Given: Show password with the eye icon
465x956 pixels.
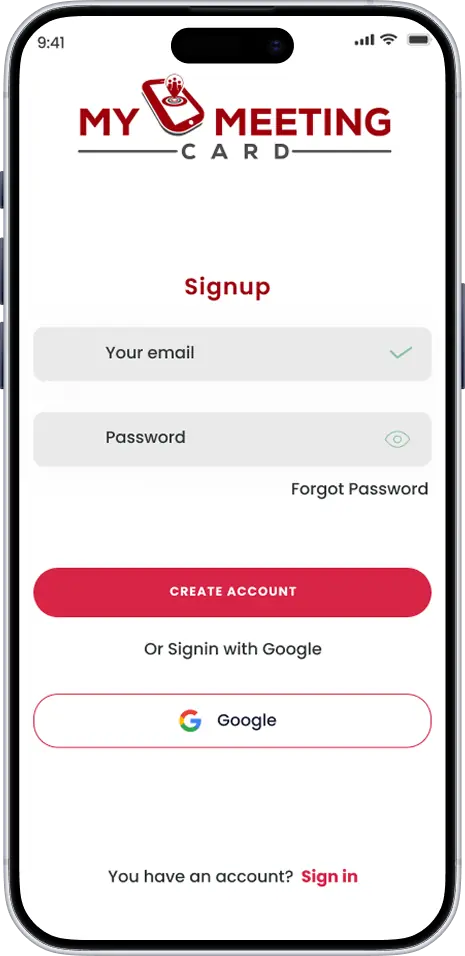Looking at the screenshot, I should (x=397, y=439).
